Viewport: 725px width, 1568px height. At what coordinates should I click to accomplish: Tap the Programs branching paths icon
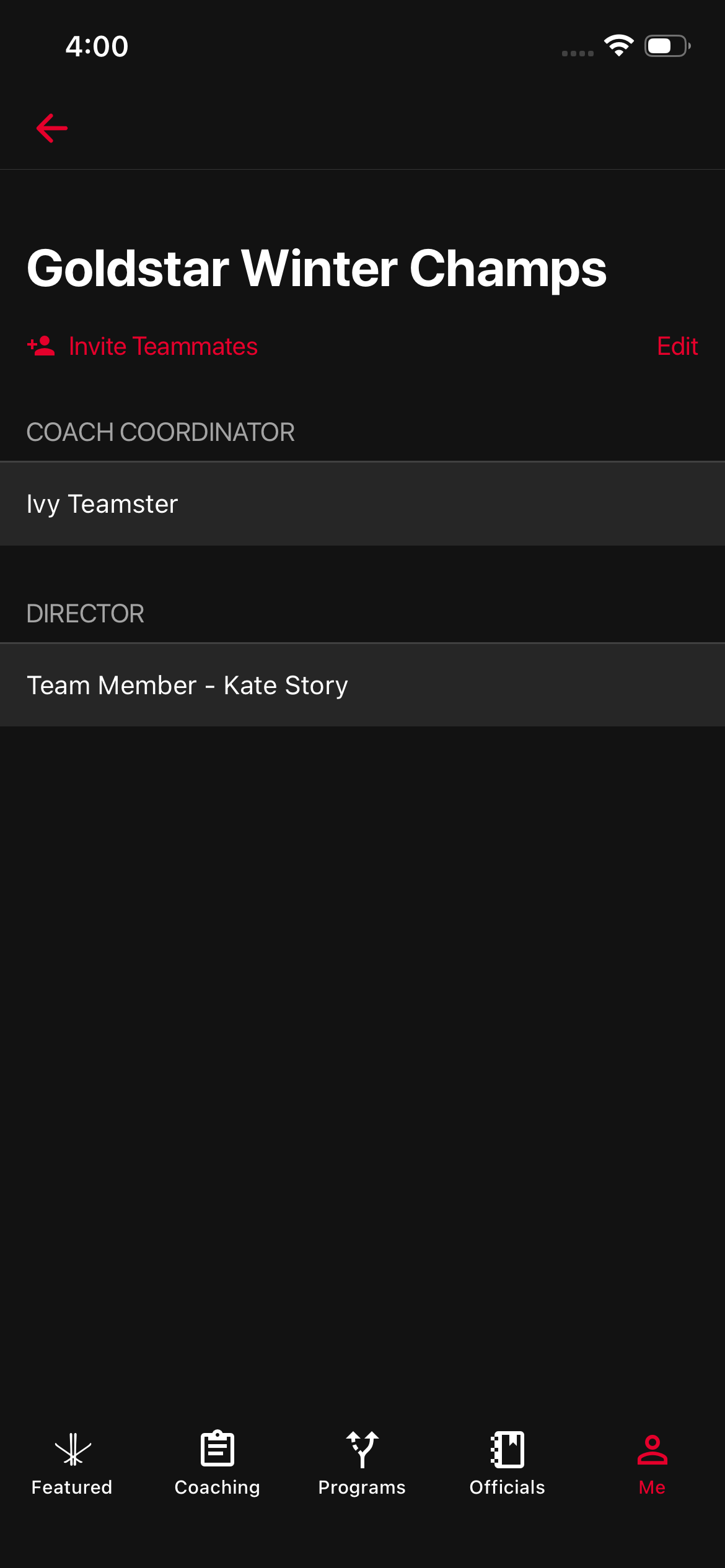(x=362, y=1449)
